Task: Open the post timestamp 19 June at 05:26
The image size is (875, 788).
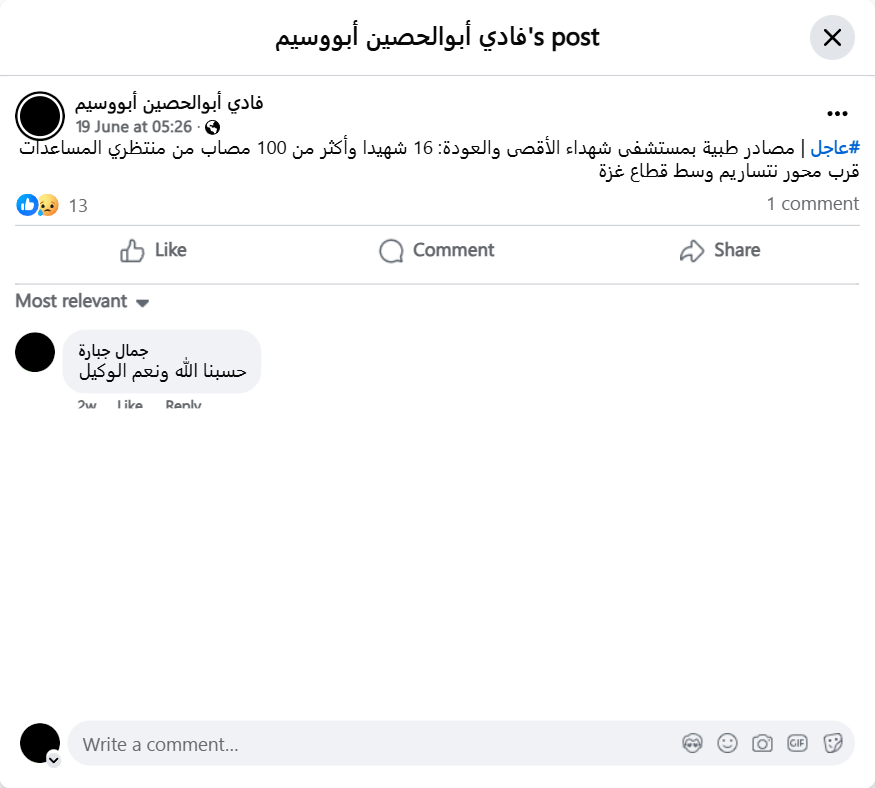Action: tap(133, 127)
